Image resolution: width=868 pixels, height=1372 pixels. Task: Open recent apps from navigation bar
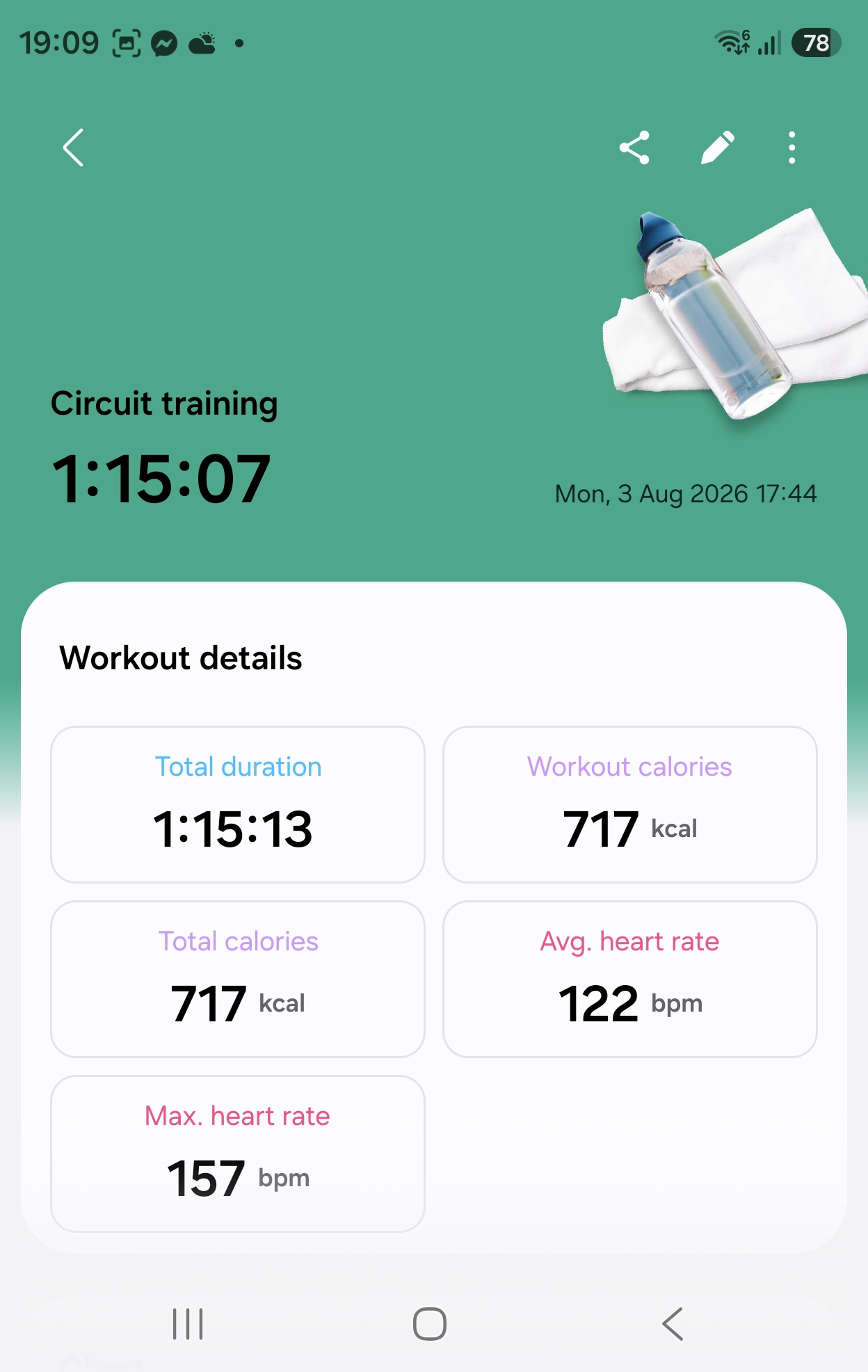point(188,1323)
